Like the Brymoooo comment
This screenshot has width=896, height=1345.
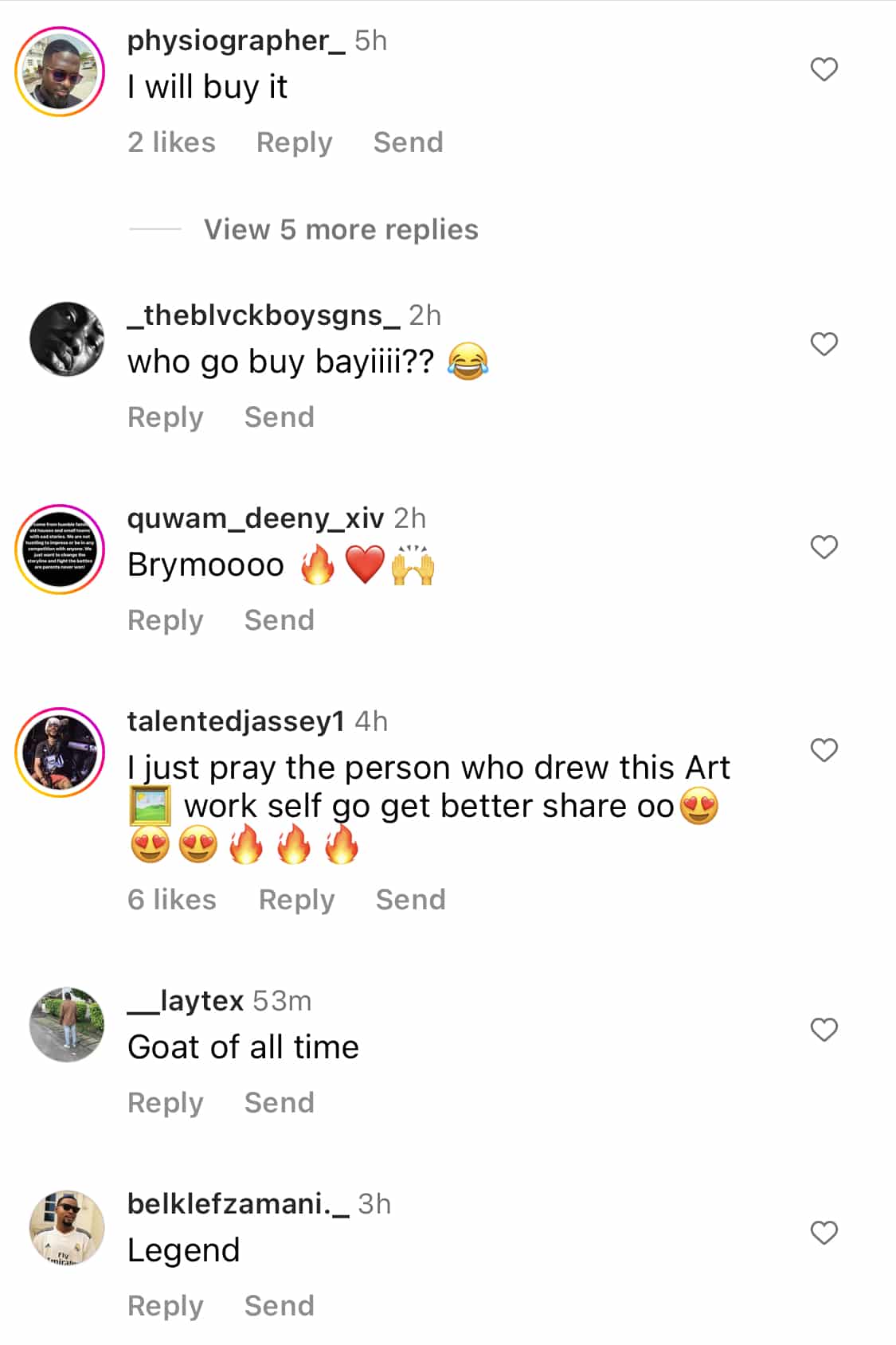tap(824, 547)
